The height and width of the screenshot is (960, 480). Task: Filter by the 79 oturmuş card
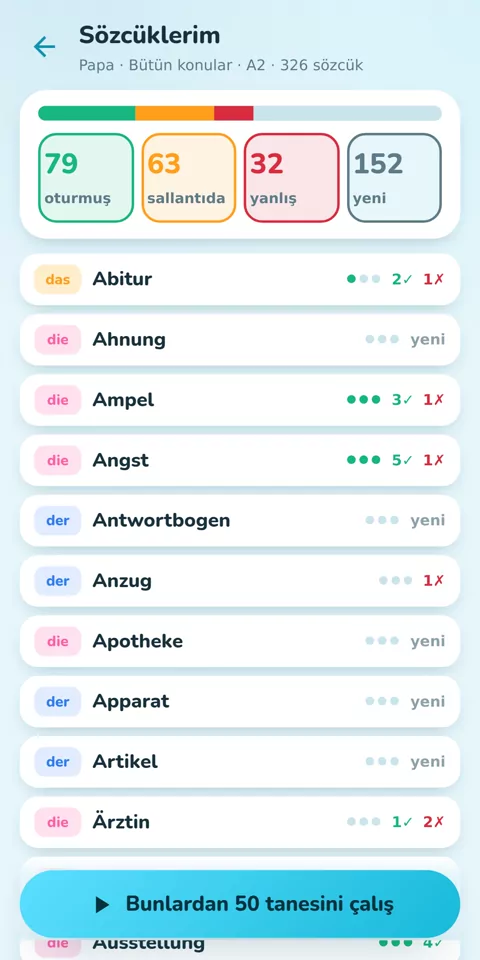pos(86,178)
